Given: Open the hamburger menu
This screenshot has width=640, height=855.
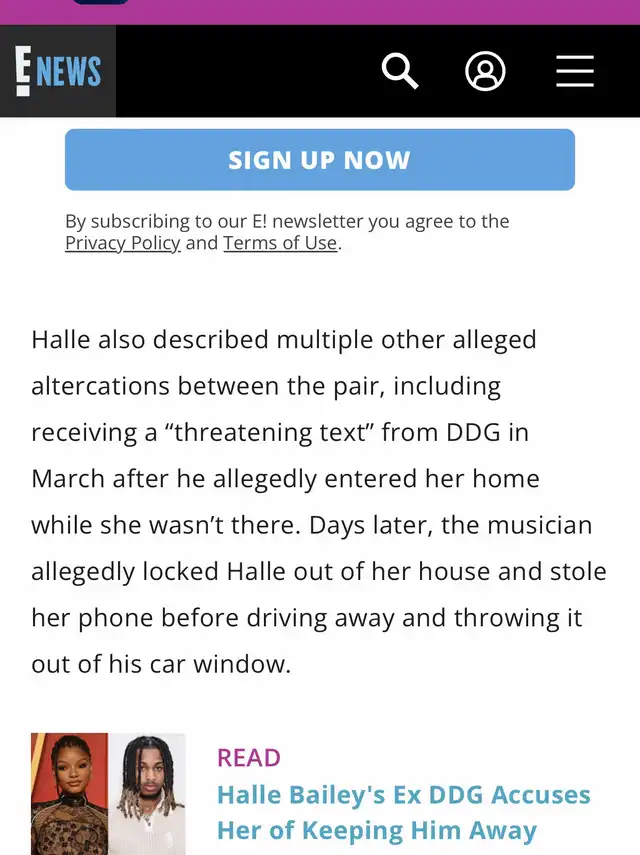Looking at the screenshot, I should click(x=574, y=71).
